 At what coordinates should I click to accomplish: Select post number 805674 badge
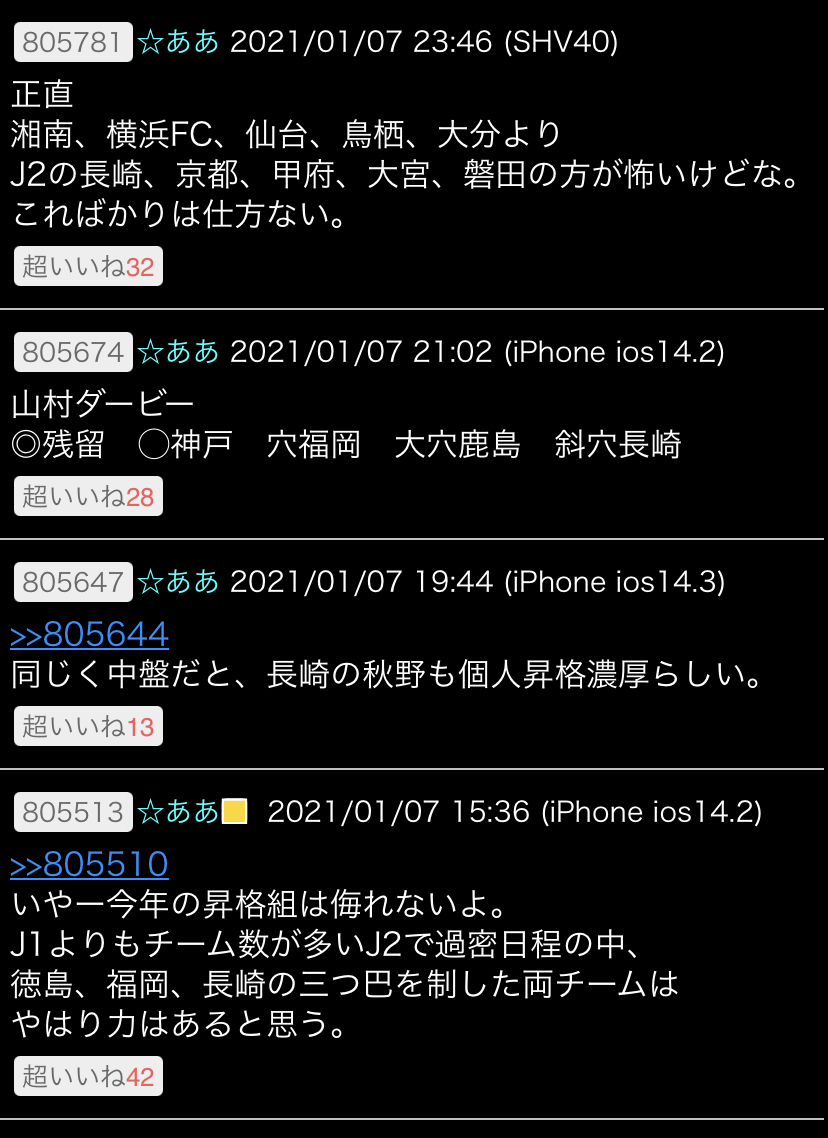pyautogui.click(x=73, y=352)
